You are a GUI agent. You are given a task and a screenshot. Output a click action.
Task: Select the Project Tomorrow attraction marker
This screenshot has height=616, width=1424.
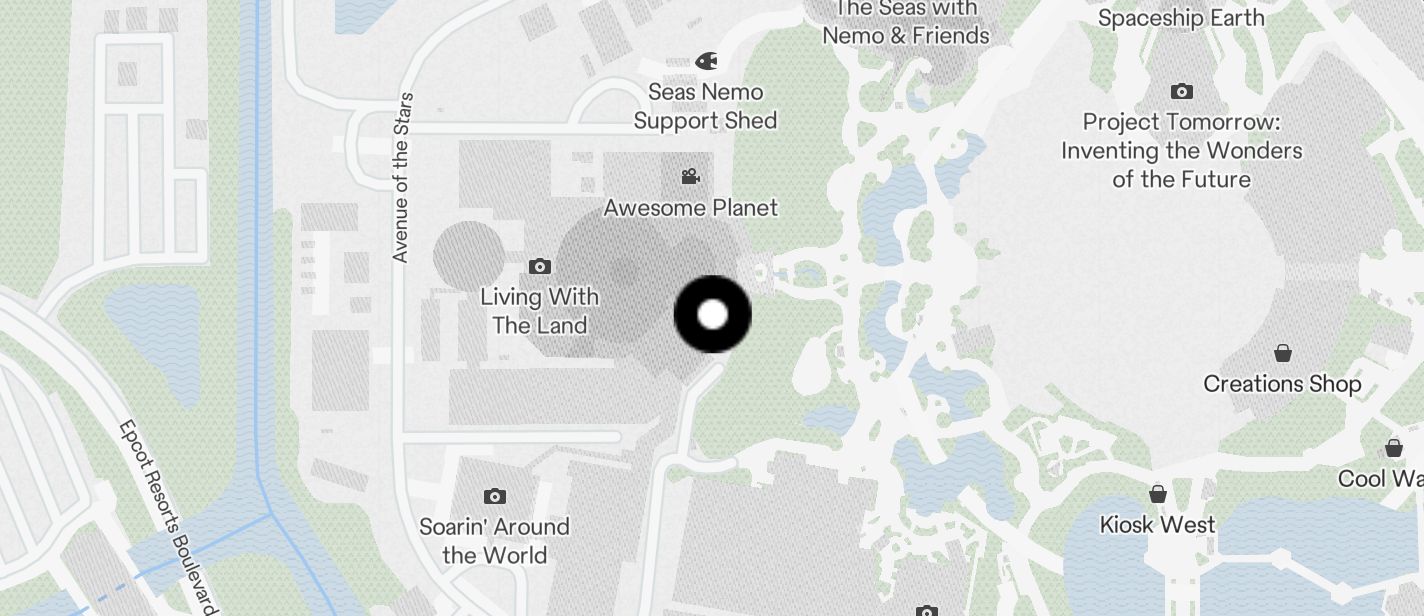click(x=1182, y=92)
